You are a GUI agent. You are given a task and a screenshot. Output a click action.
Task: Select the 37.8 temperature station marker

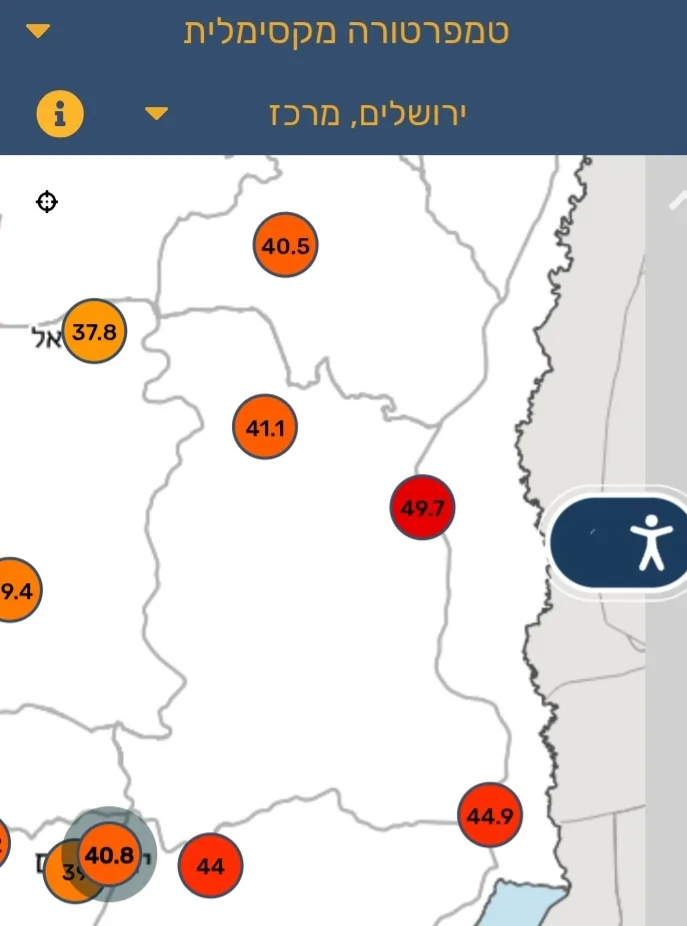pos(95,331)
